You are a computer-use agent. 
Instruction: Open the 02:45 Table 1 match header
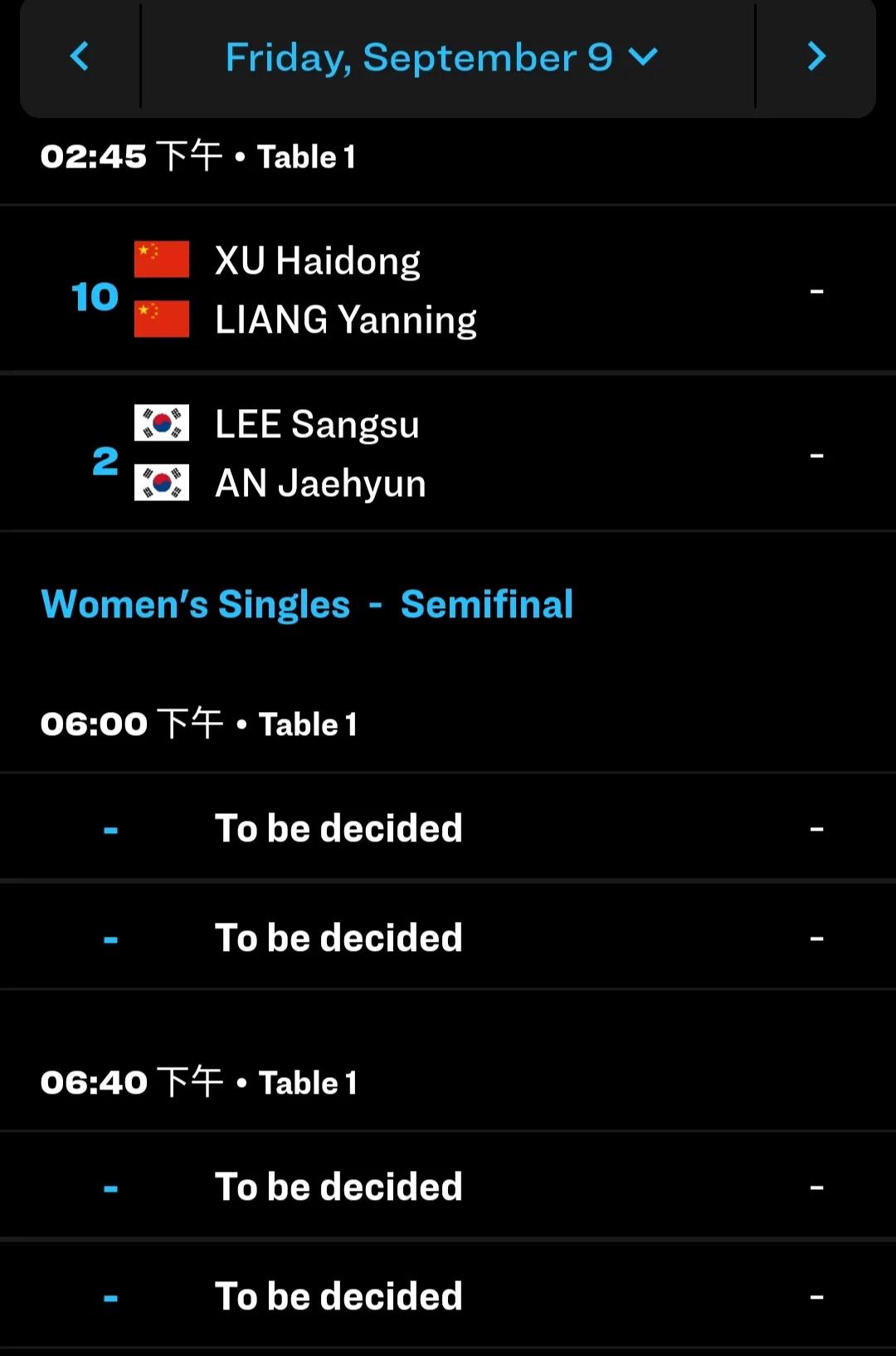coord(197,156)
